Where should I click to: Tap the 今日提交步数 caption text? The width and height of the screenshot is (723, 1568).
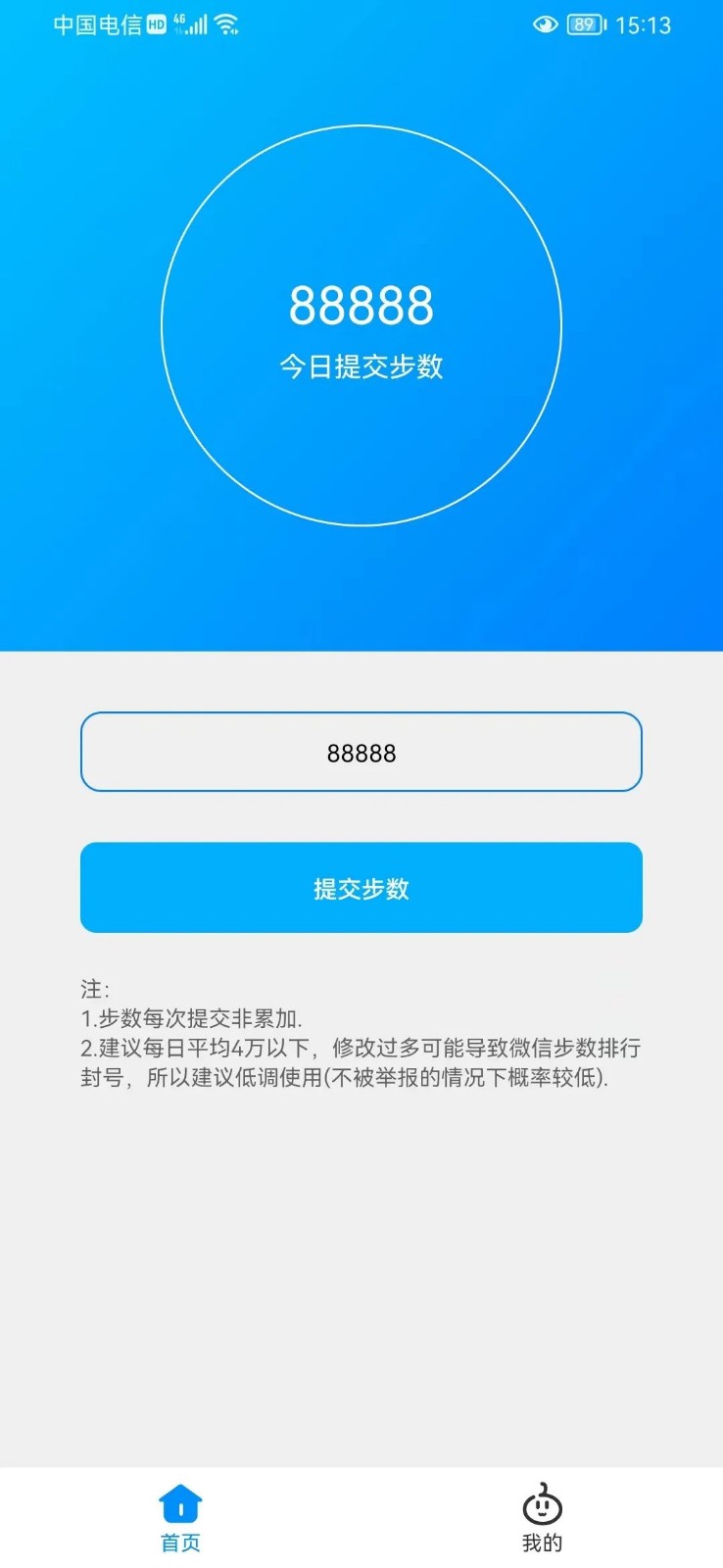pyautogui.click(x=361, y=367)
